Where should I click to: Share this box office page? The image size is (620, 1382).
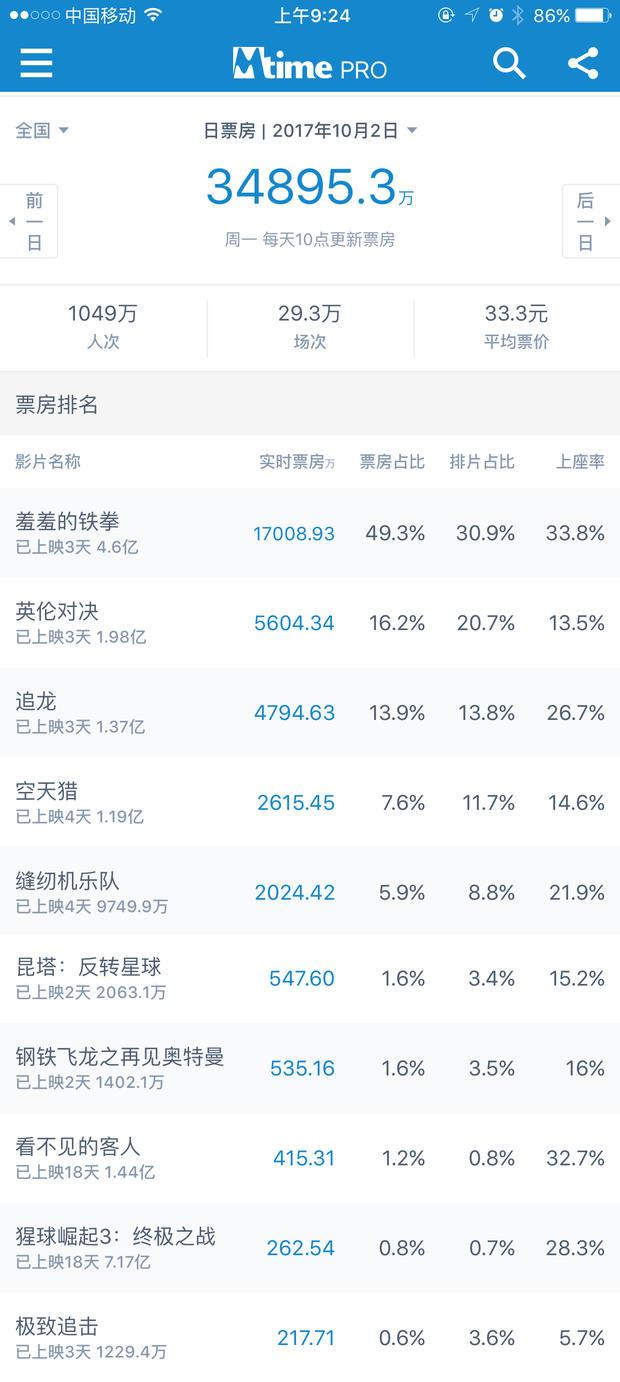coord(583,63)
